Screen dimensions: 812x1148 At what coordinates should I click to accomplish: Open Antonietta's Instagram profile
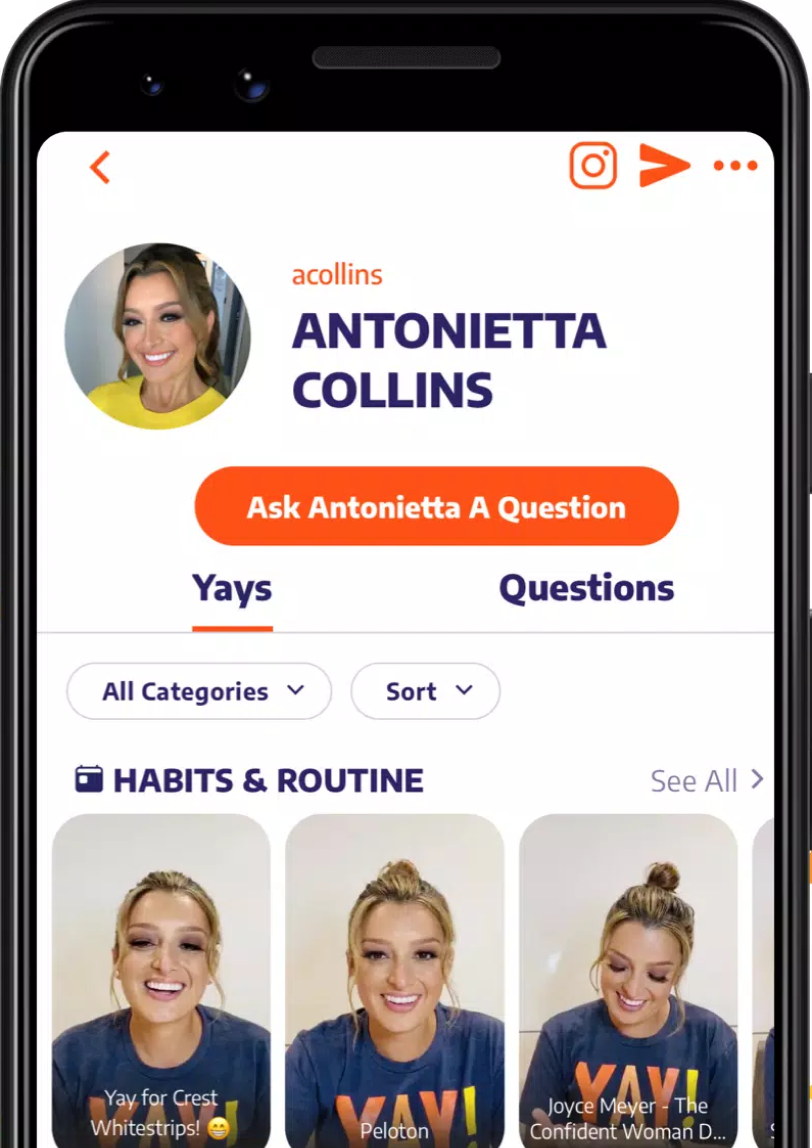pyautogui.click(x=593, y=165)
